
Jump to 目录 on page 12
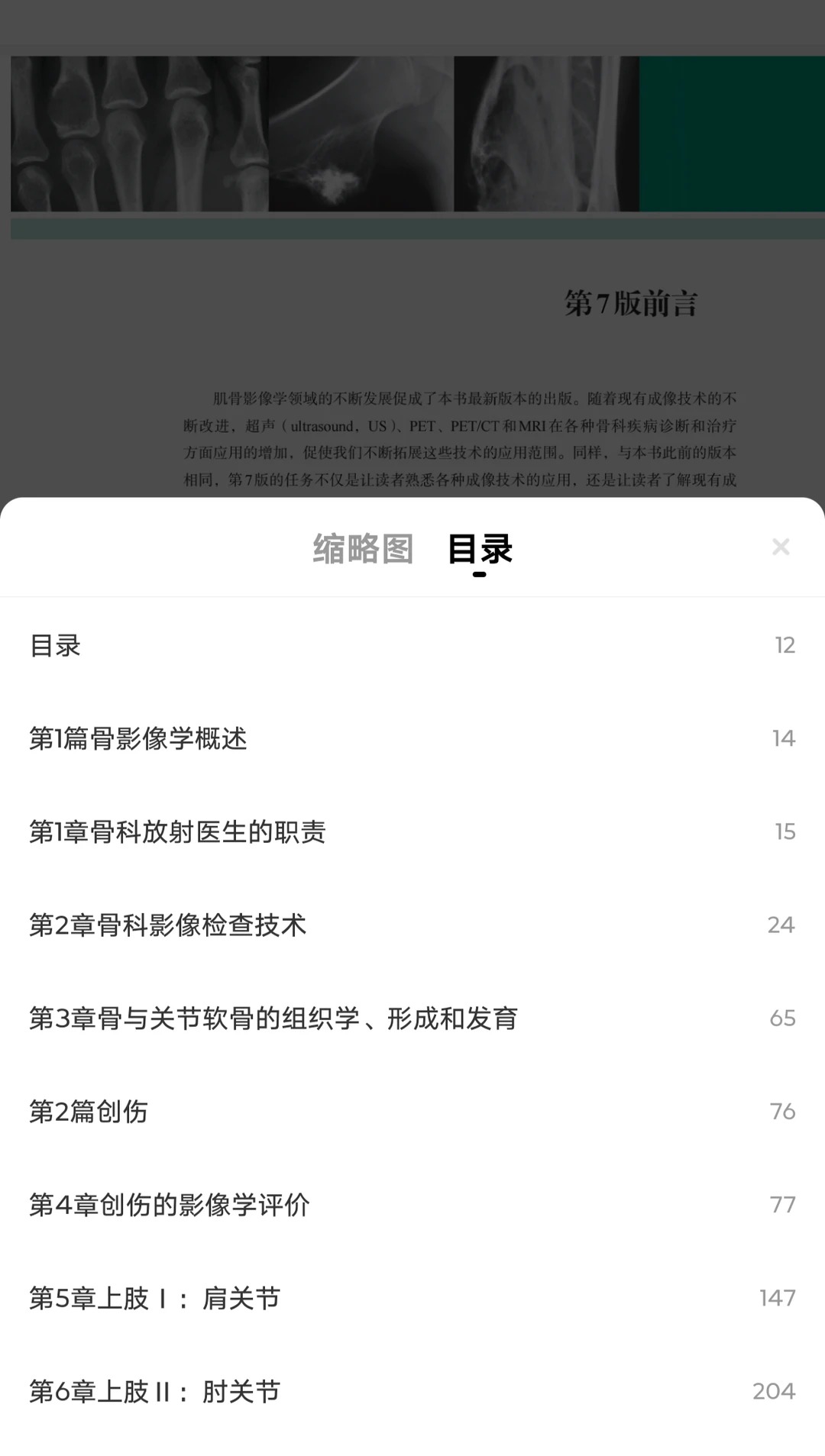click(55, 645)
